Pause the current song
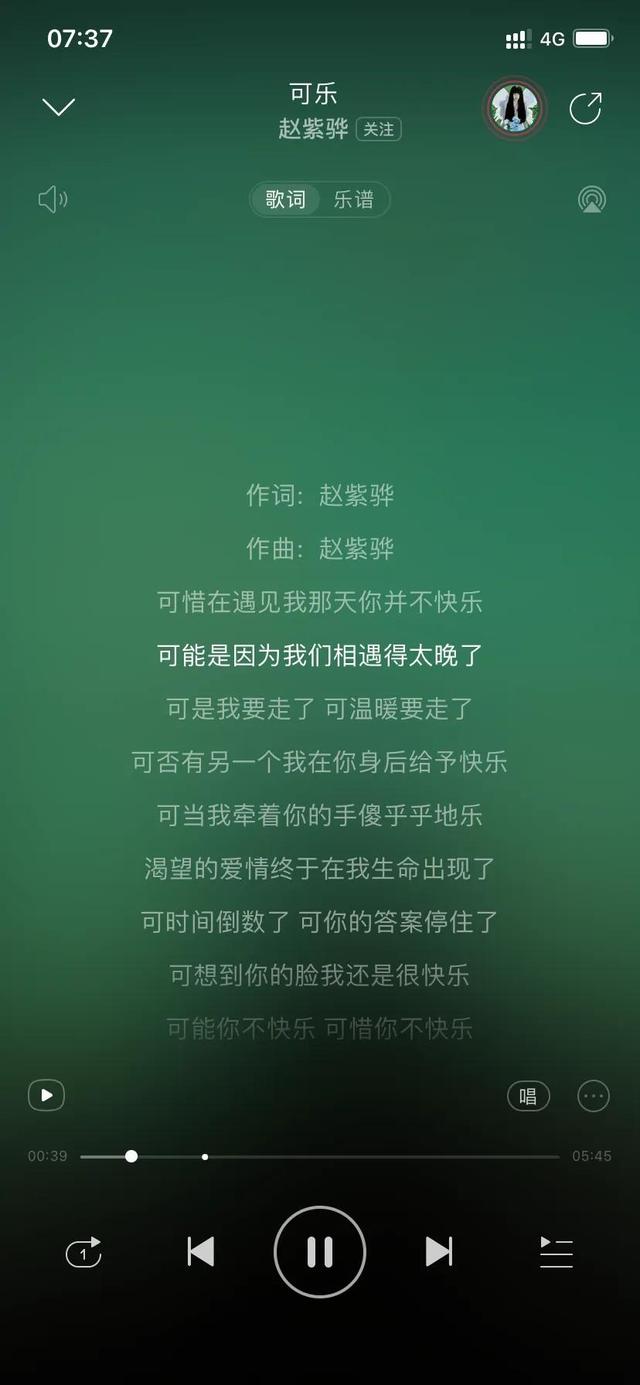The height and width of the screenshot is (1385, 640). 320,1251
